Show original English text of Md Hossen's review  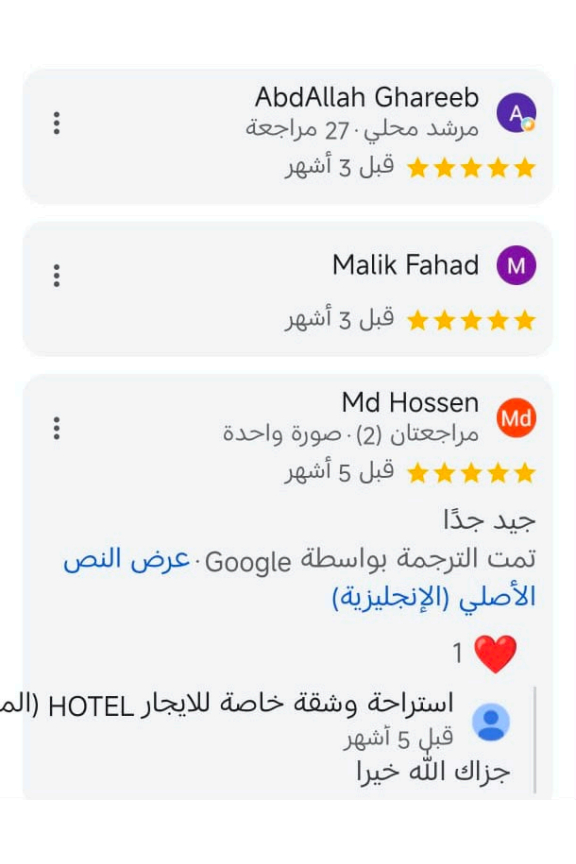coord(299,578)
